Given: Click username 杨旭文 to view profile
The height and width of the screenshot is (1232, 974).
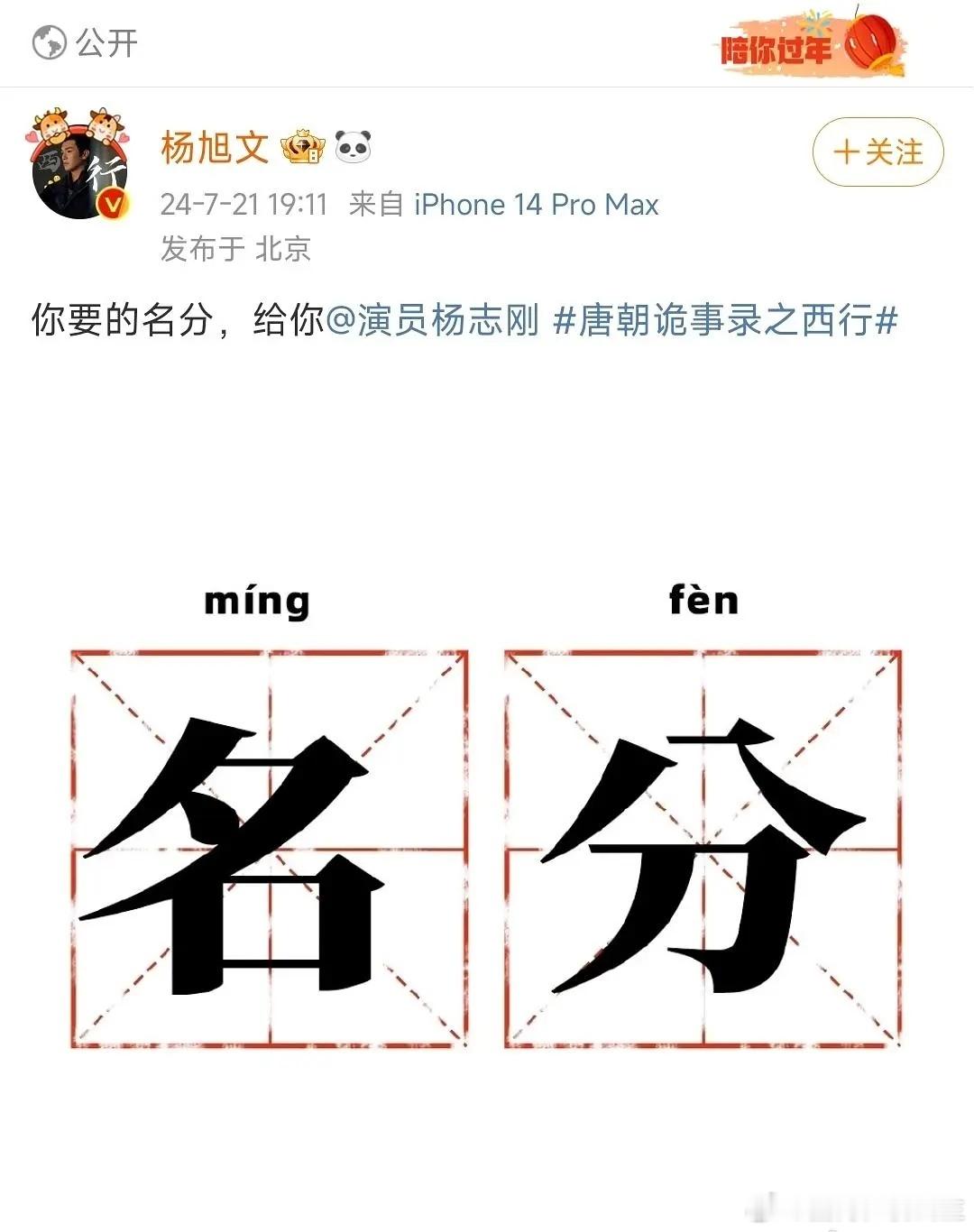Looking at the screenshot, I should [x=213, y=149].
